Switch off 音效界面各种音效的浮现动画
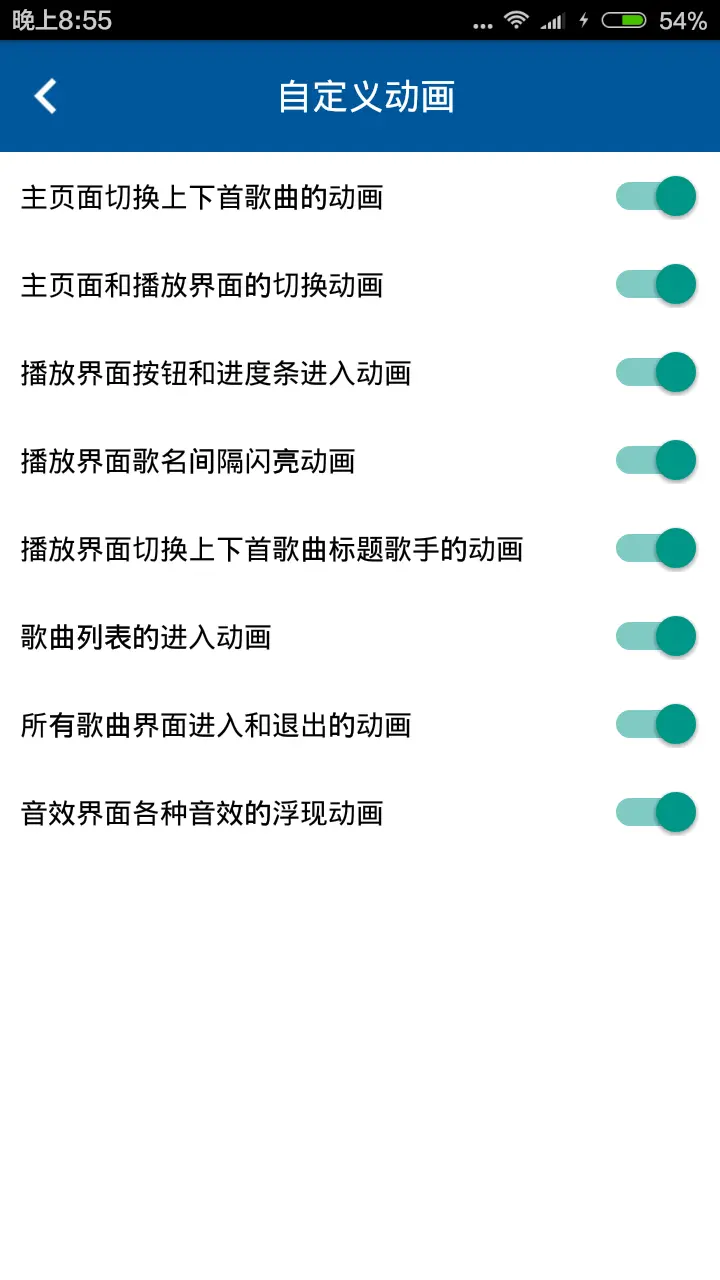720x1280 pixels. tap(655, 812)
